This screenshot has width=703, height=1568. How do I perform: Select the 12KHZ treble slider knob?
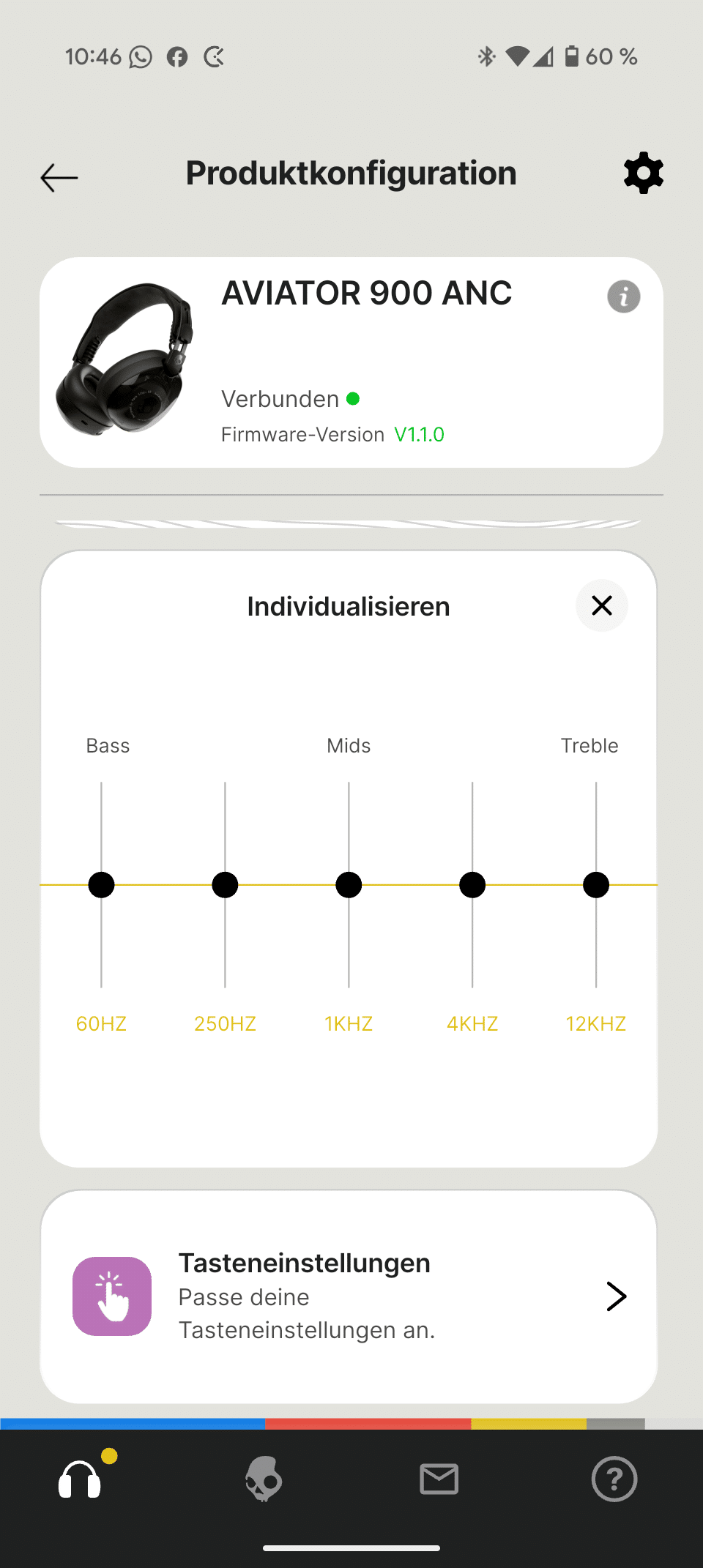(x=596, y=885)
